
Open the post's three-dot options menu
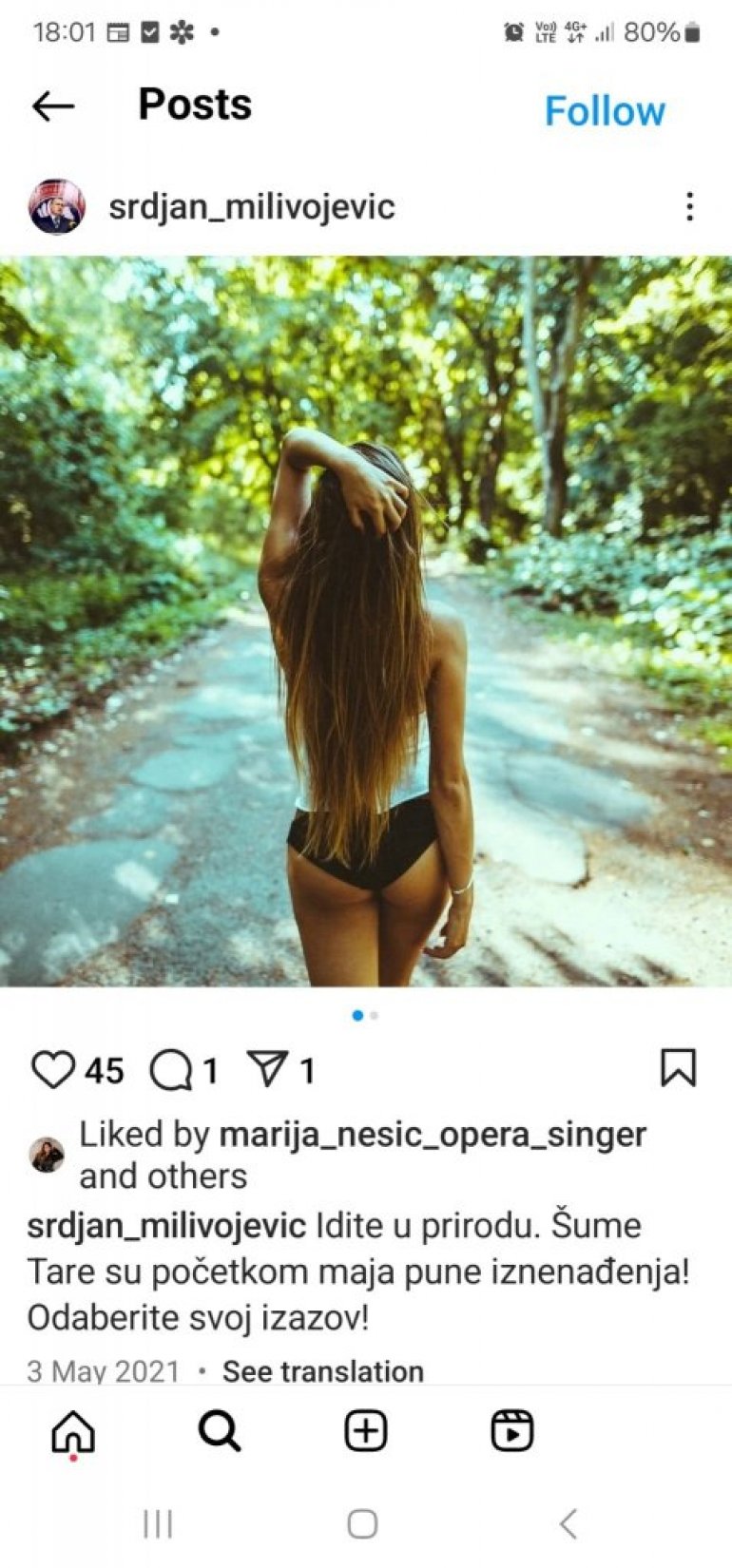click(689, 206)
